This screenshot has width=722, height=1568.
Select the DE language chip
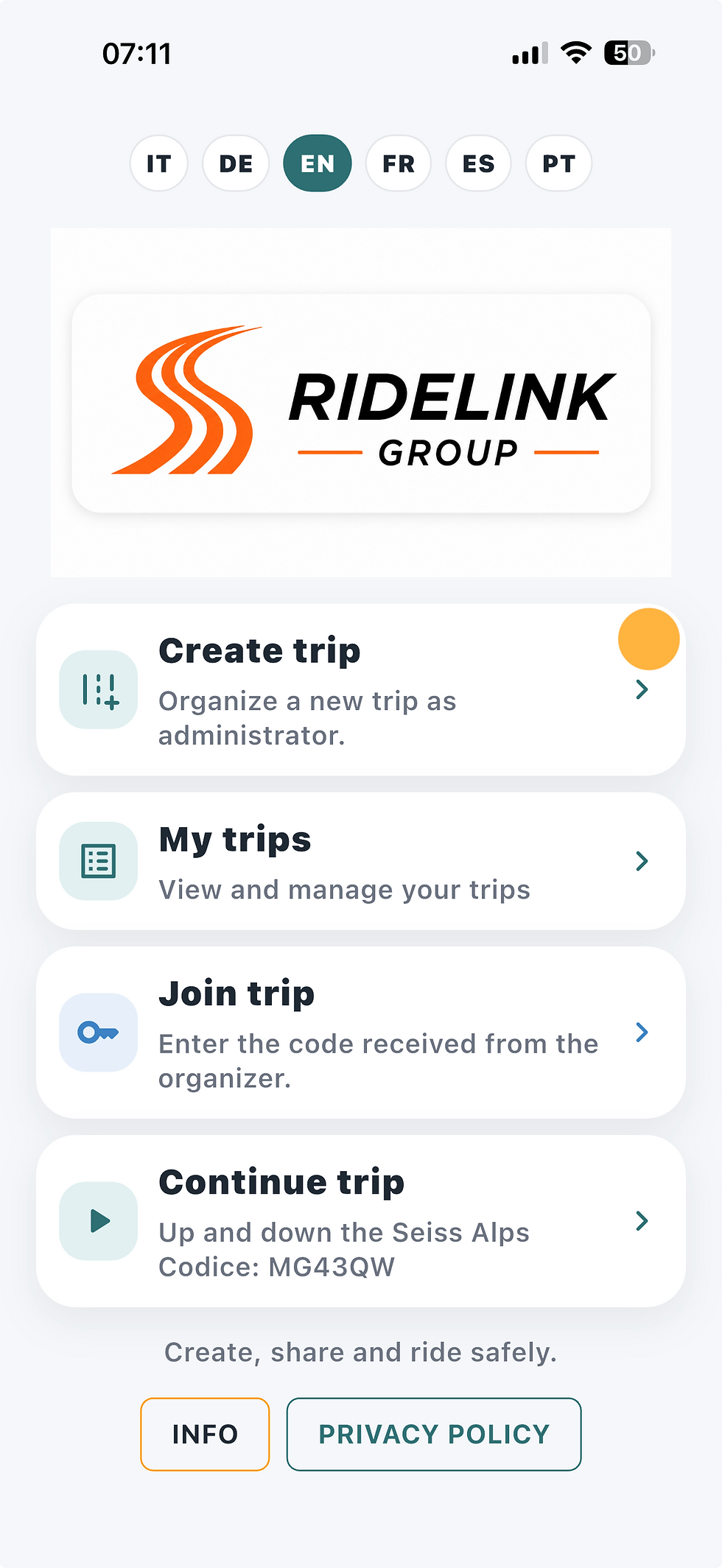click(x=236, y=164)
